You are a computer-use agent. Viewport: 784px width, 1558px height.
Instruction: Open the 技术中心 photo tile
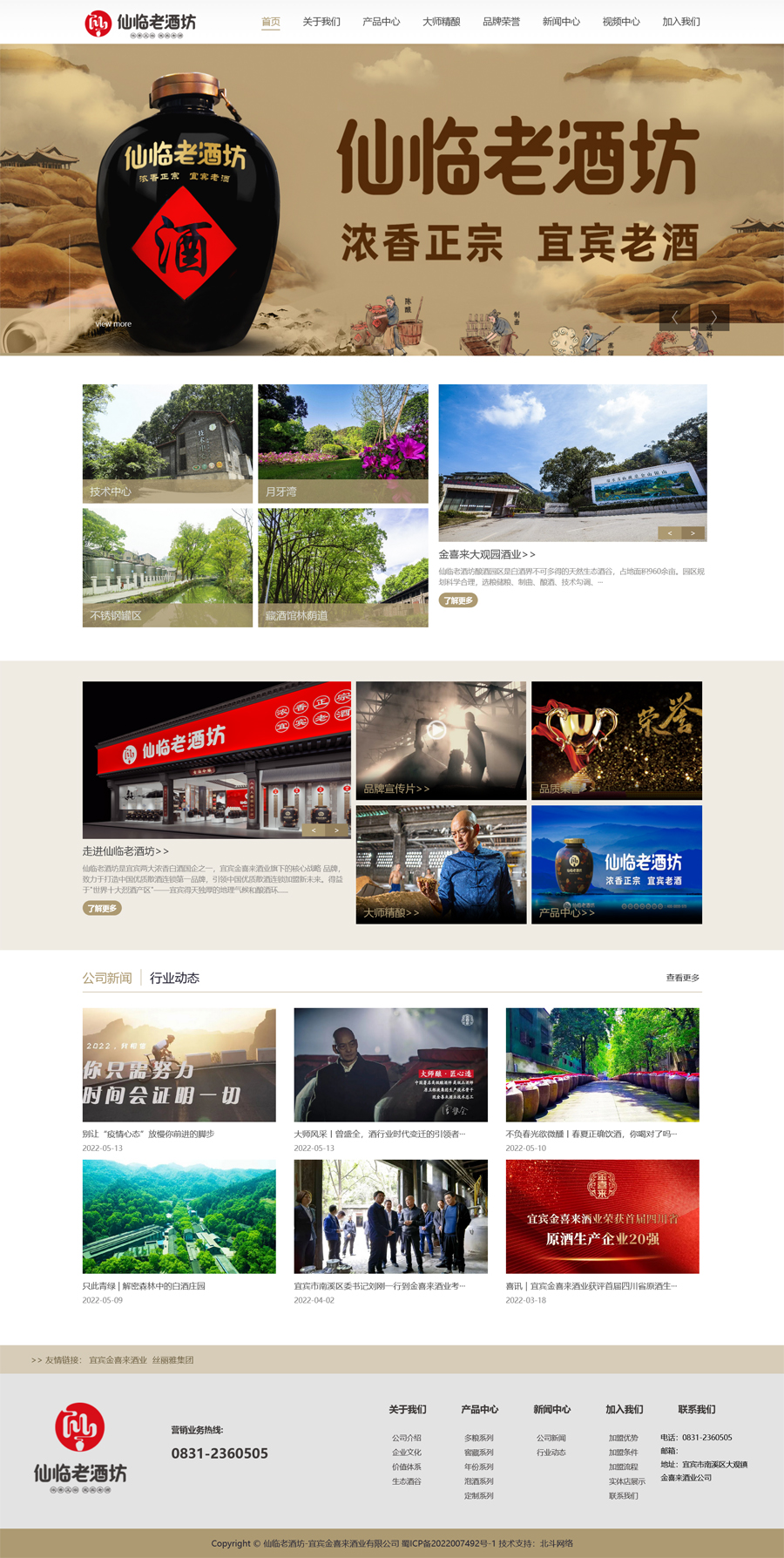167,444
